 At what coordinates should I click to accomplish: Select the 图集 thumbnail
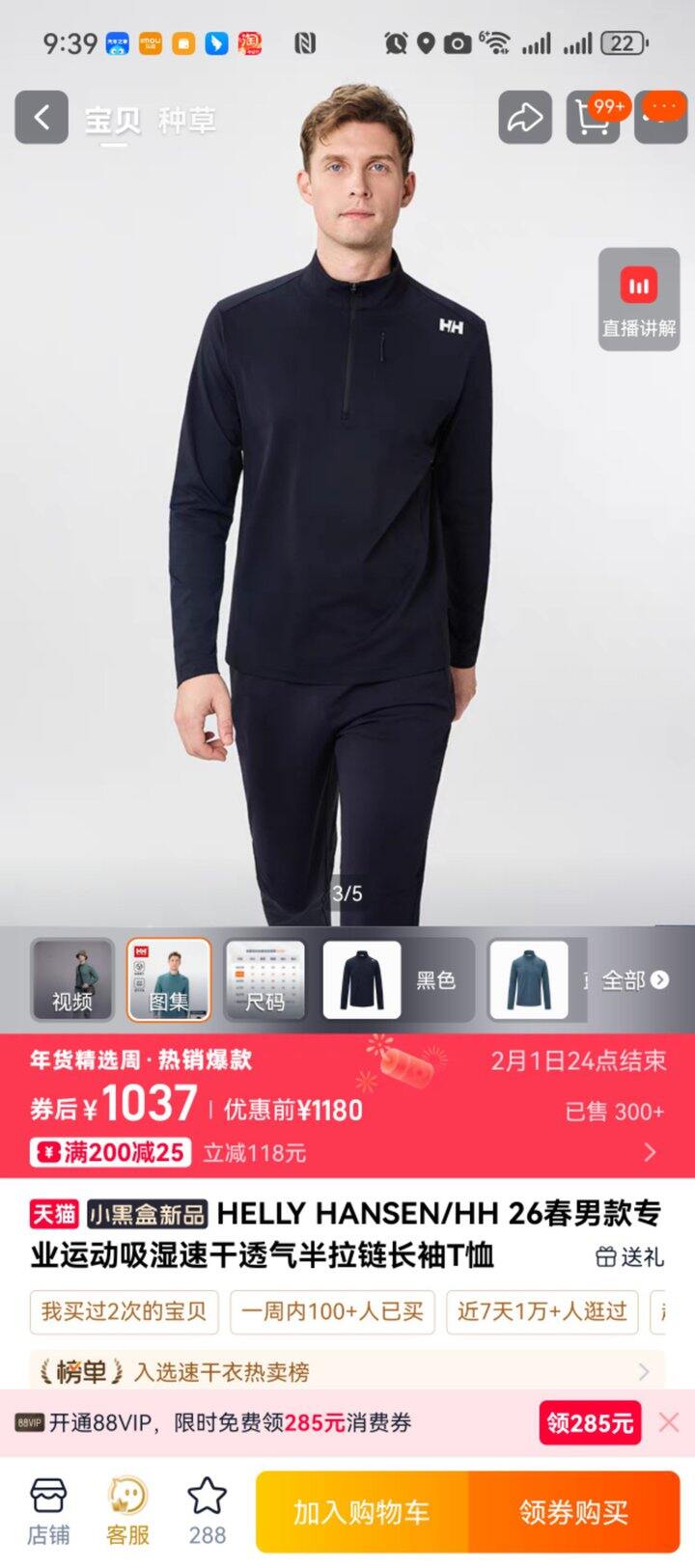pos(169,979)
